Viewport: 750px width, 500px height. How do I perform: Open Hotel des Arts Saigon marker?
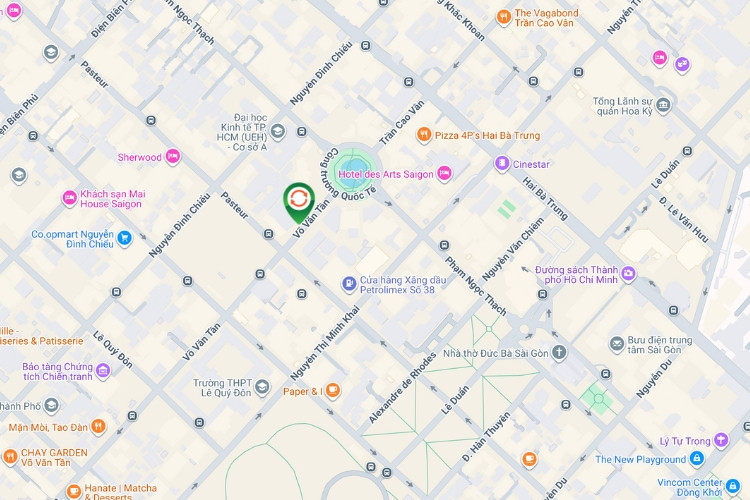coord(445,175)
